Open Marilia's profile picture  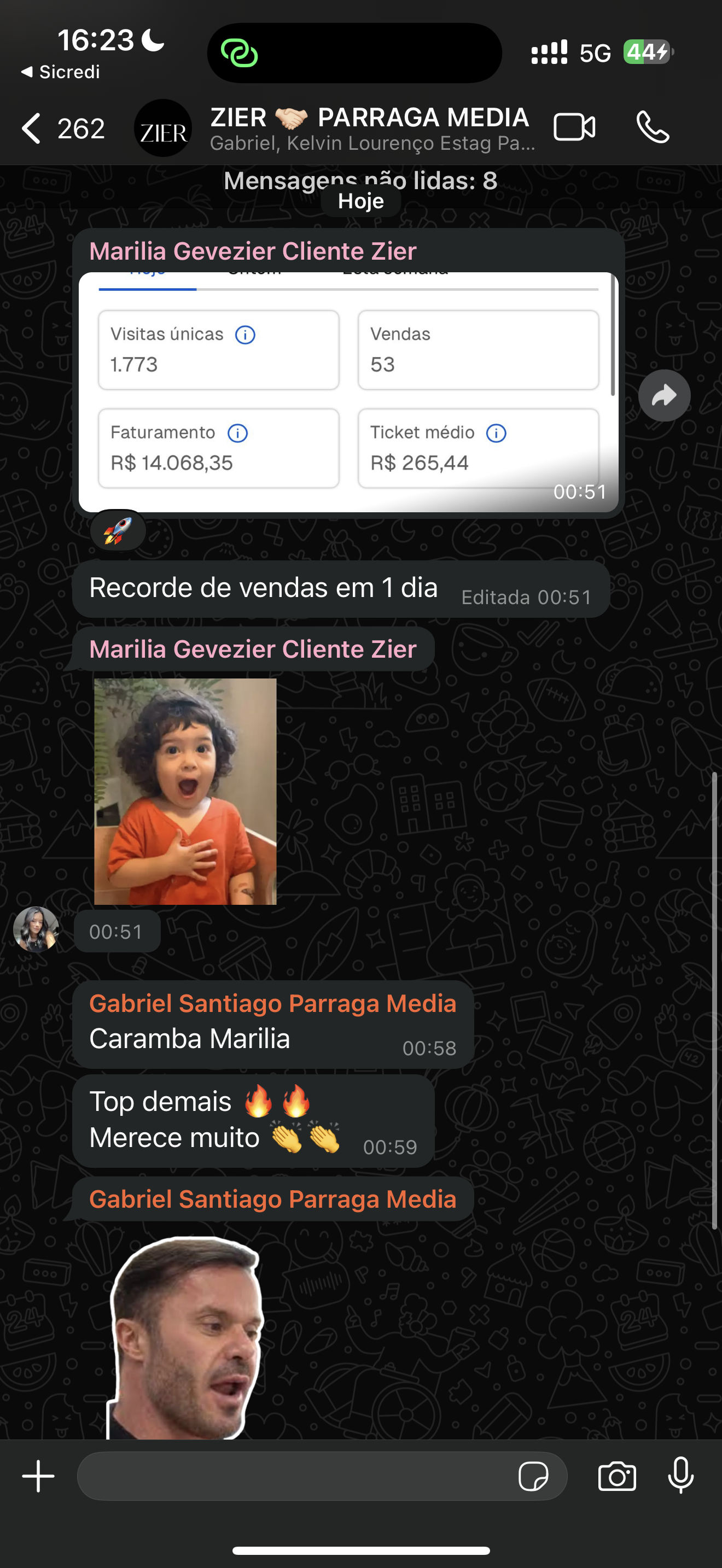pyautogui.click(x=36, y=929)
